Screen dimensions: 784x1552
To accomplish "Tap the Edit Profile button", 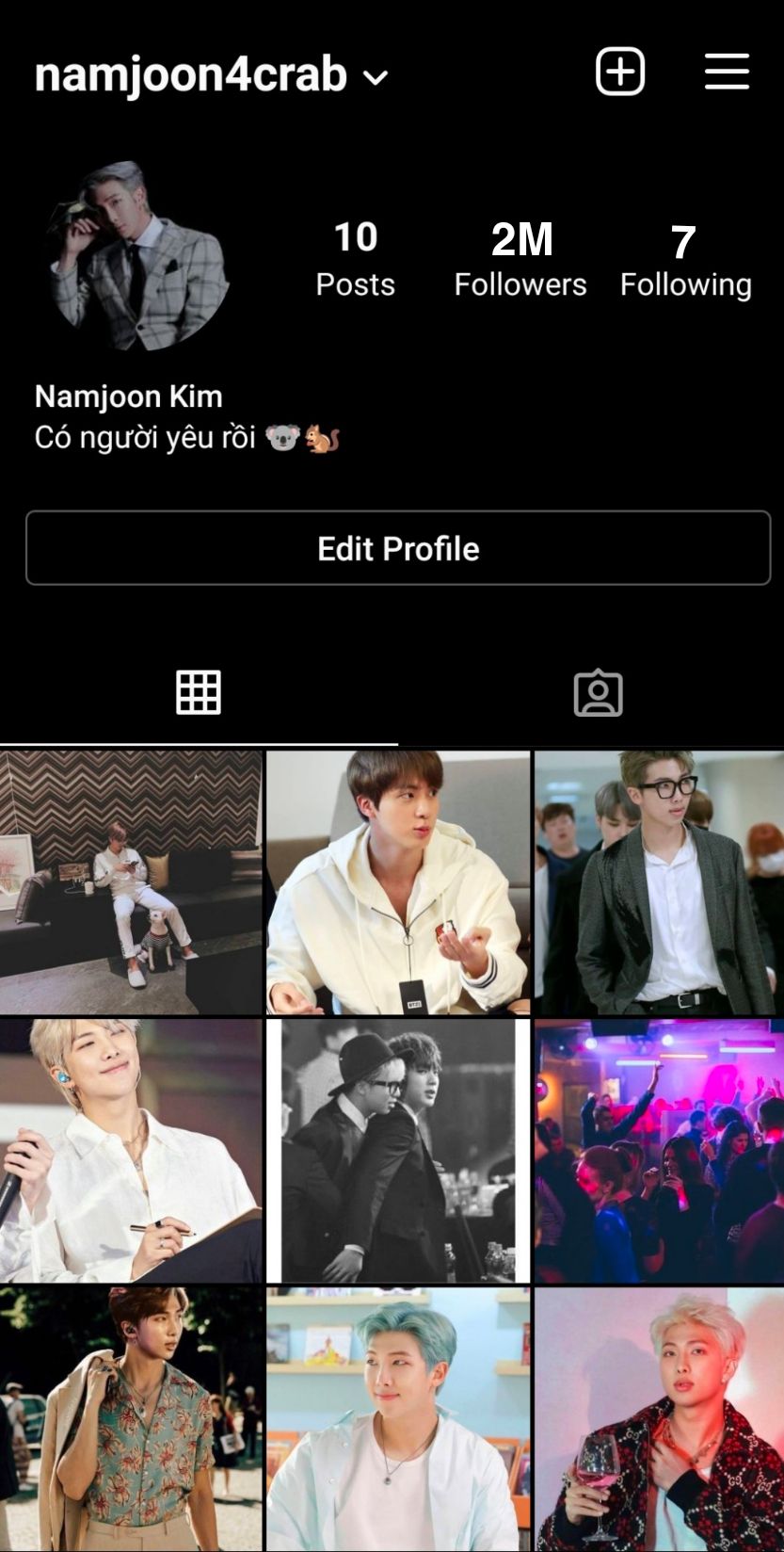I will click(398, 548).
